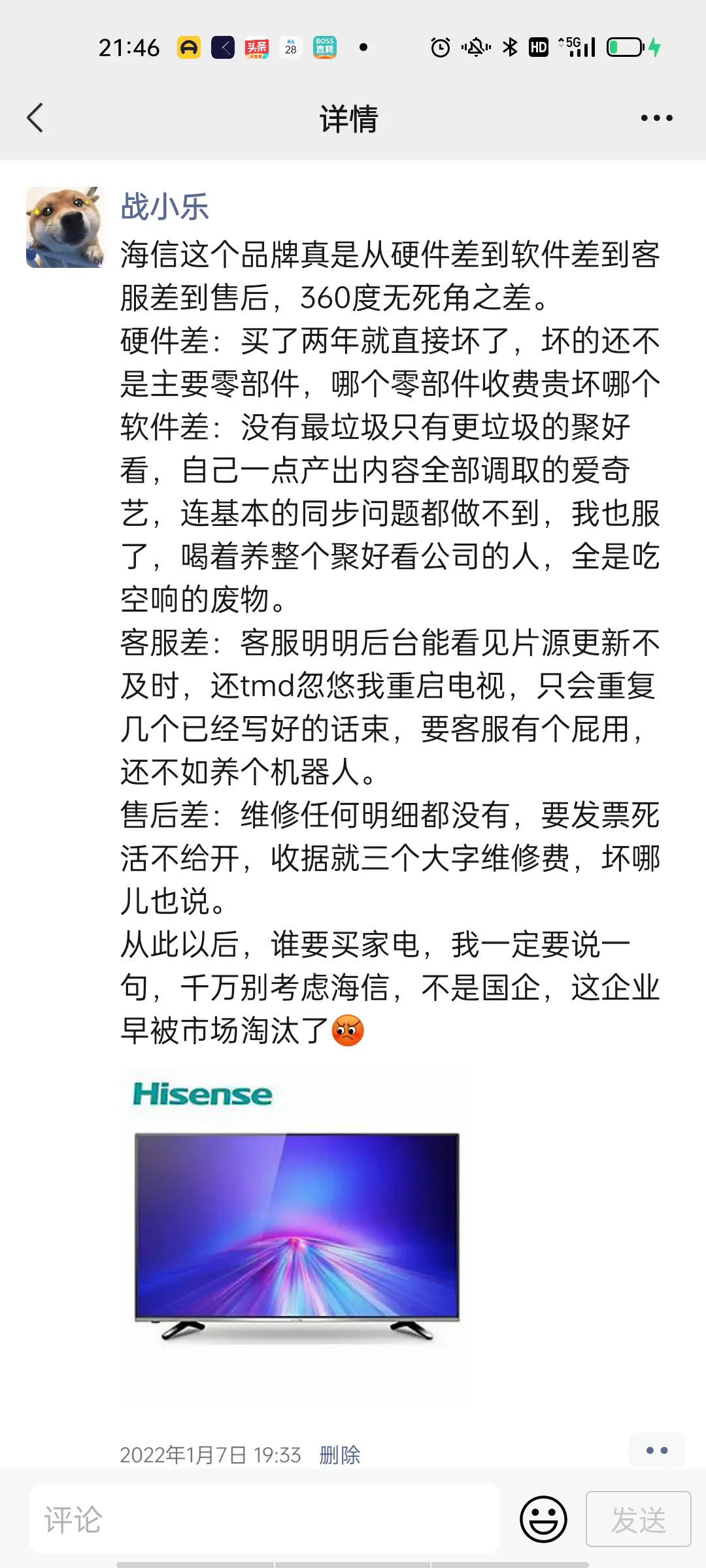This screenshot has width=706, height=1568.
Task: Focus the 评论 comment field
Action: pyautogui.click(x=265, y=1519)
